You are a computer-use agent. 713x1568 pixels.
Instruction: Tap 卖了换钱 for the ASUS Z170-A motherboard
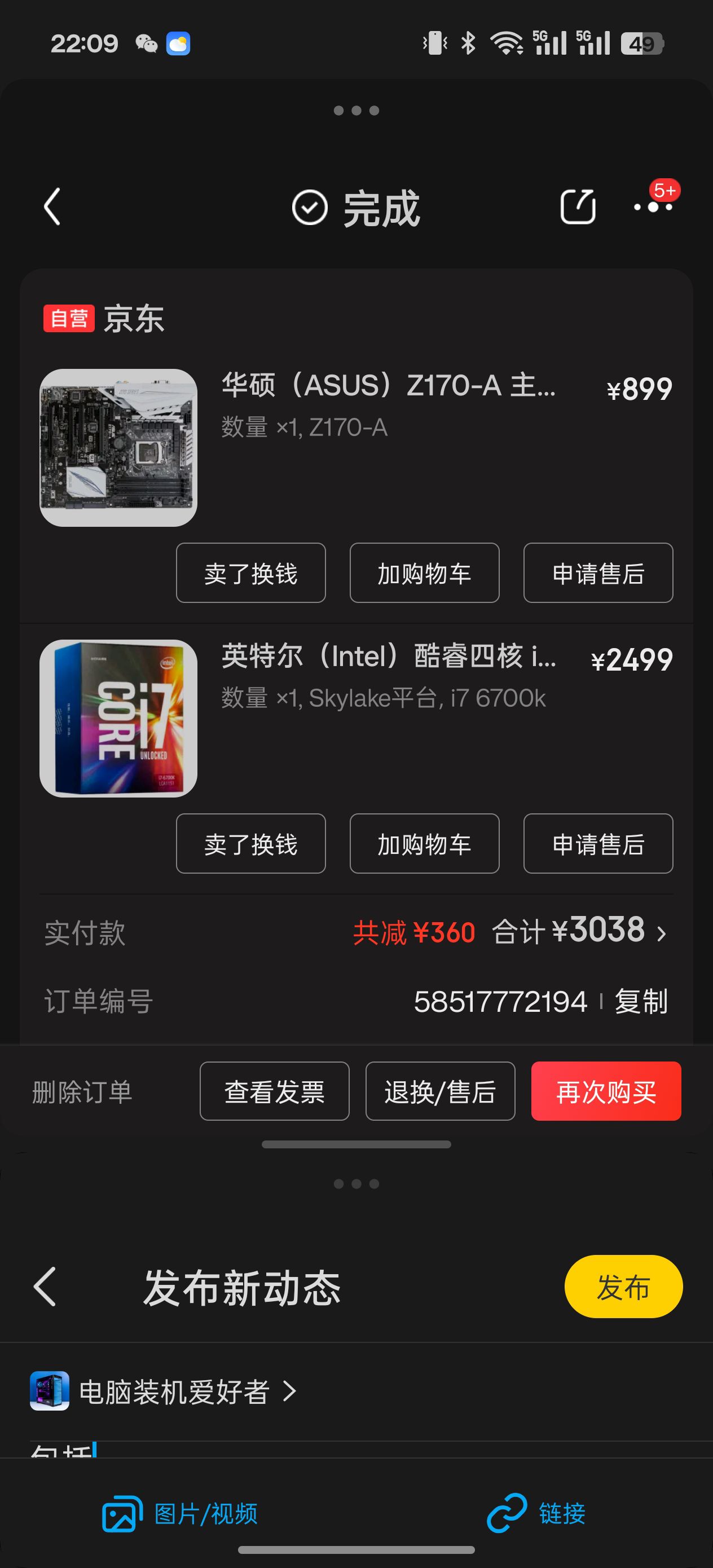[x=251, y=573]
